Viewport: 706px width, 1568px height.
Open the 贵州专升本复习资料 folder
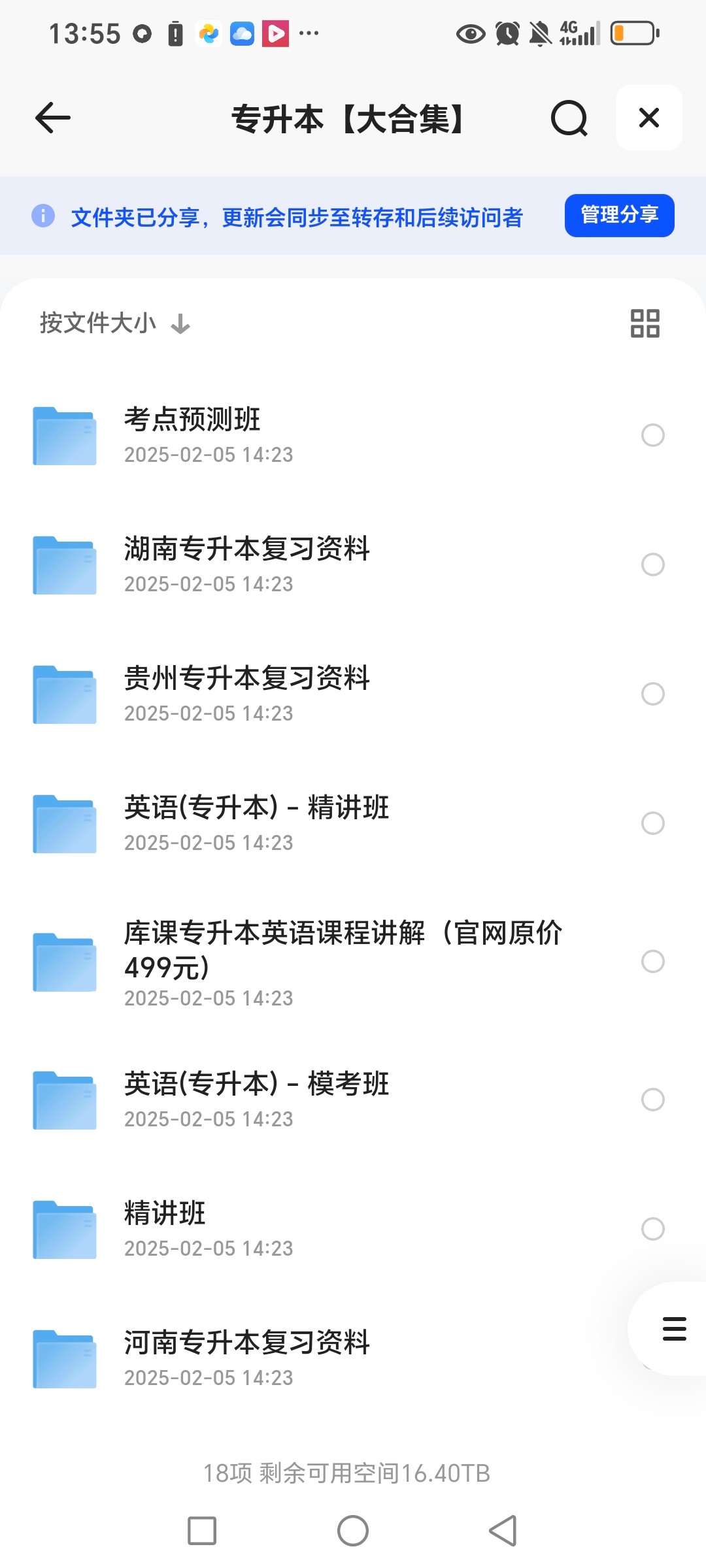click(x=247, y=693)
